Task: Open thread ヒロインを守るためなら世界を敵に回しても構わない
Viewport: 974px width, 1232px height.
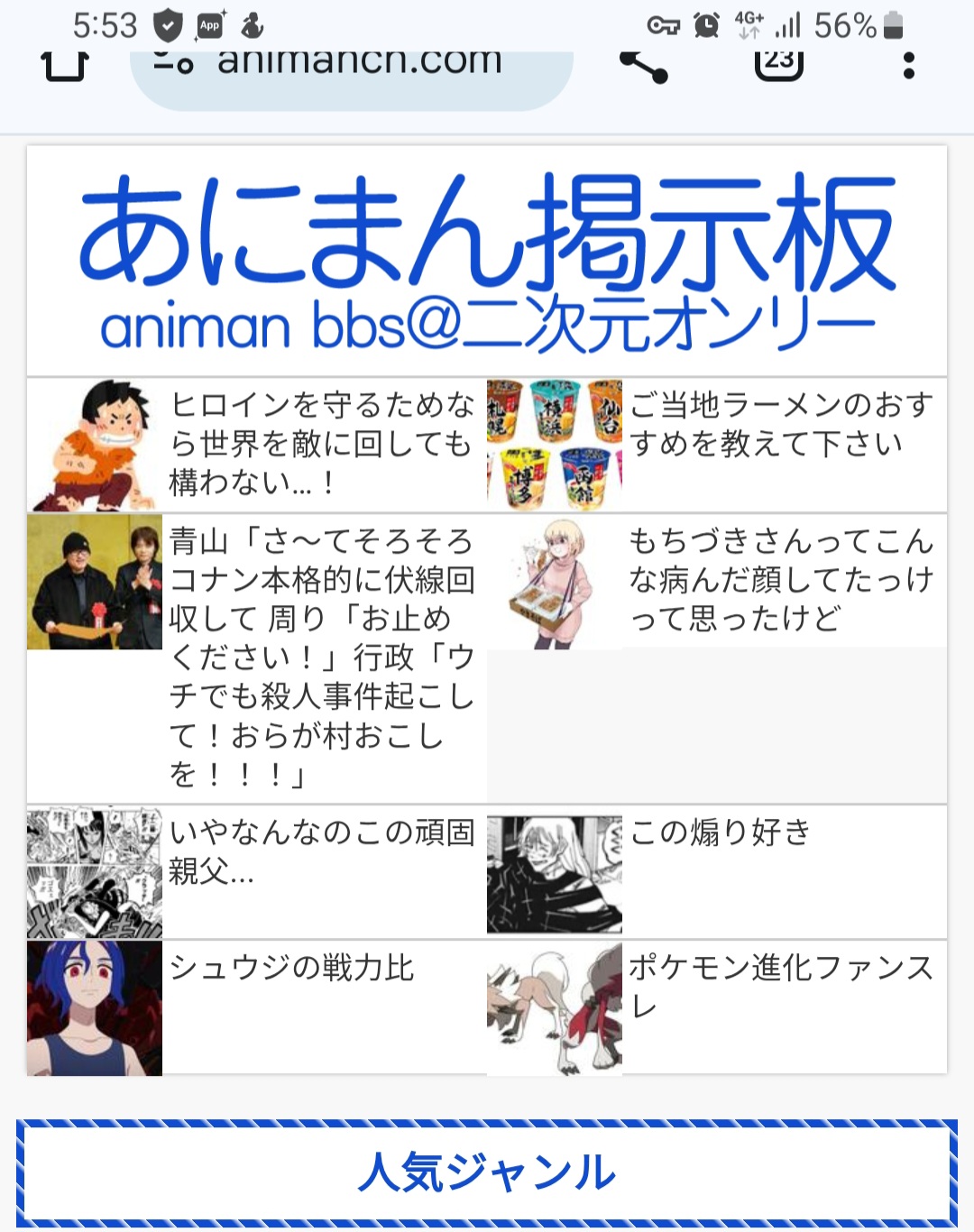Action: pyautogui.click(x=257, y=446)
